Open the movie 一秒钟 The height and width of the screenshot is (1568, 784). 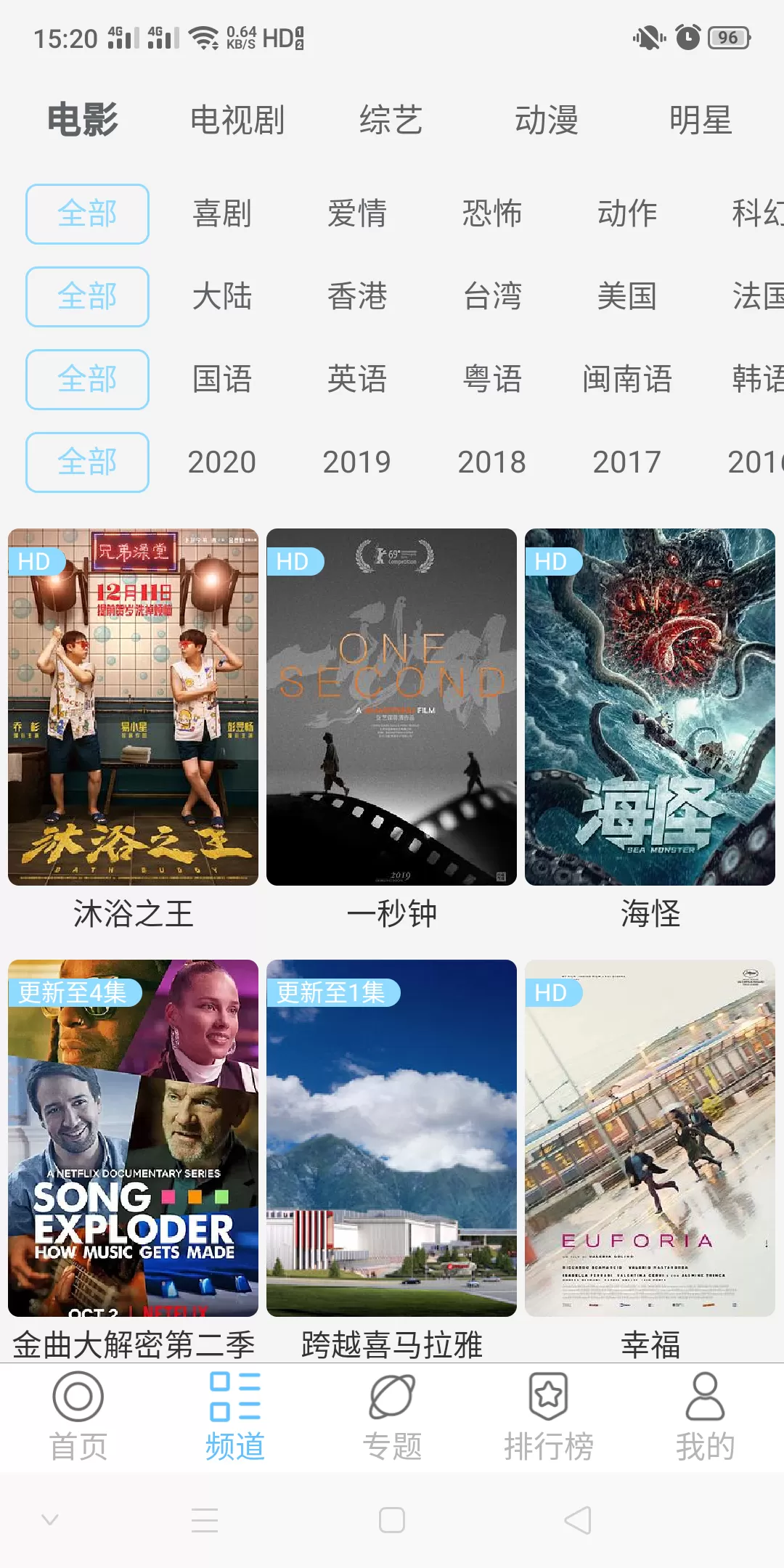tap(391, 707)
